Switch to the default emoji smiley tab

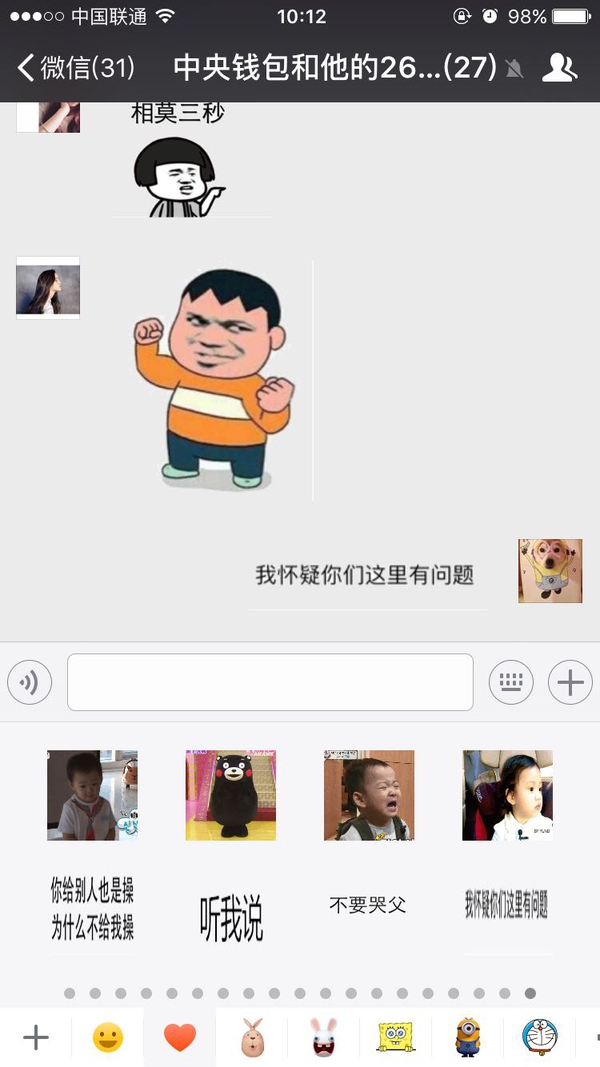107,1037
